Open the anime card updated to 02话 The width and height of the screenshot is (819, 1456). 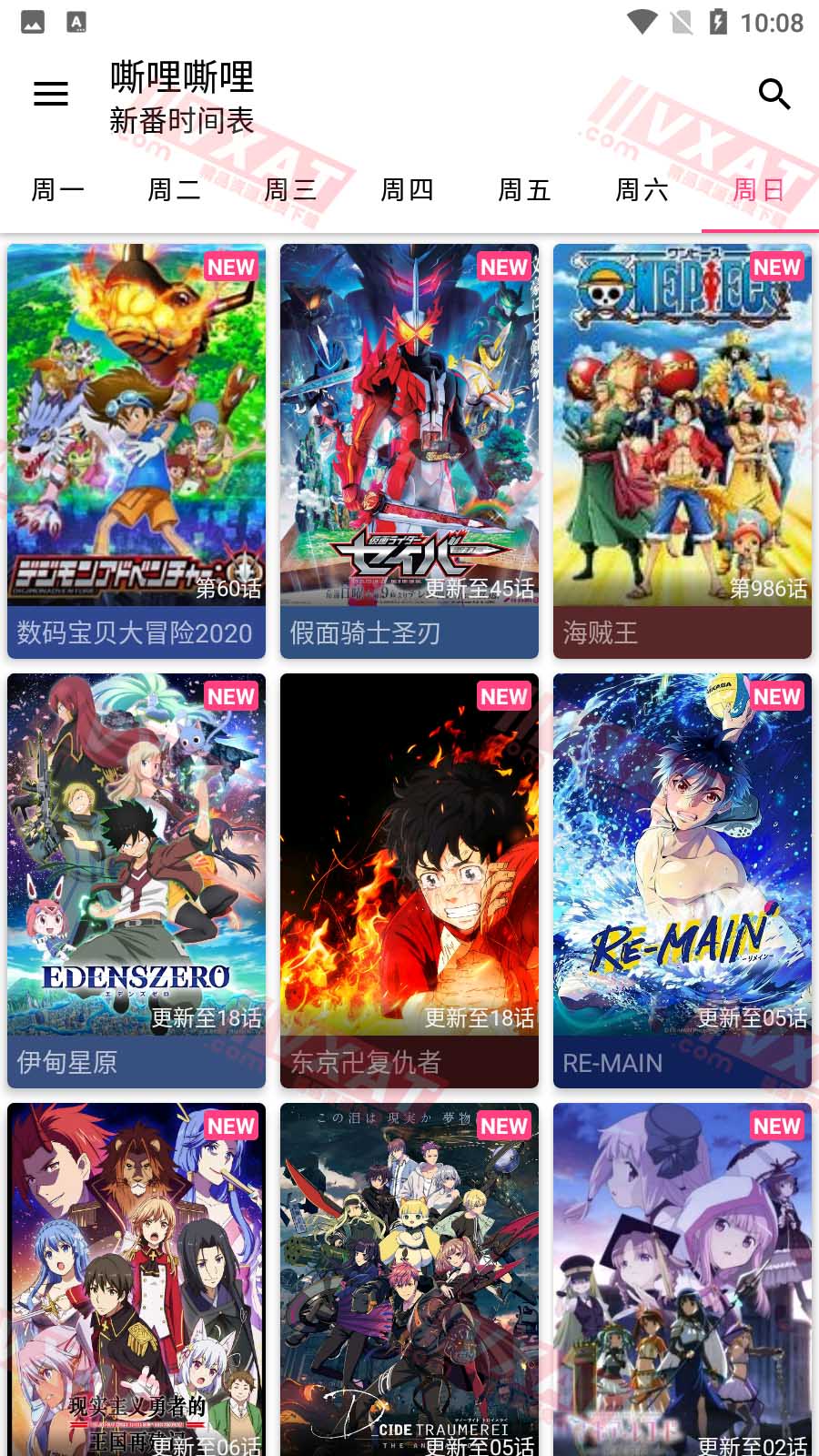pyautogui.click(x=682, y=1279)
